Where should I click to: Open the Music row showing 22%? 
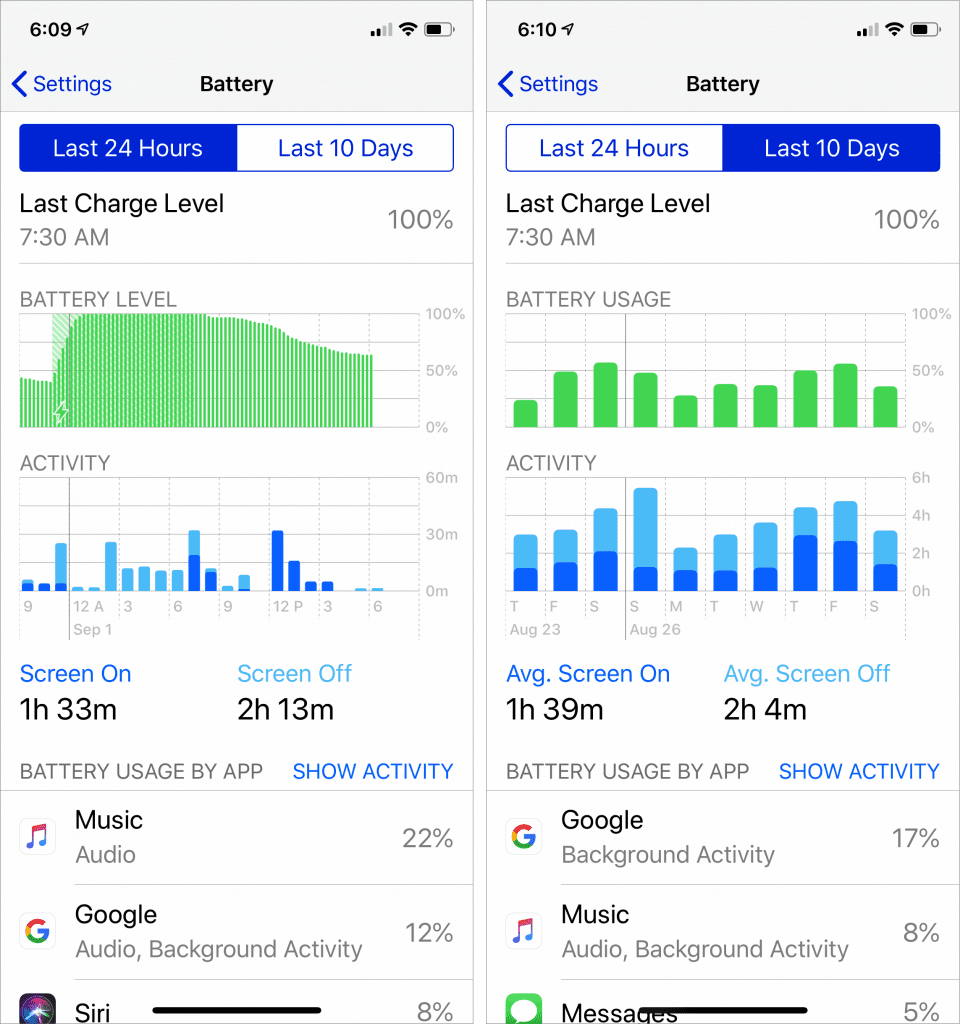pos(236,837)
